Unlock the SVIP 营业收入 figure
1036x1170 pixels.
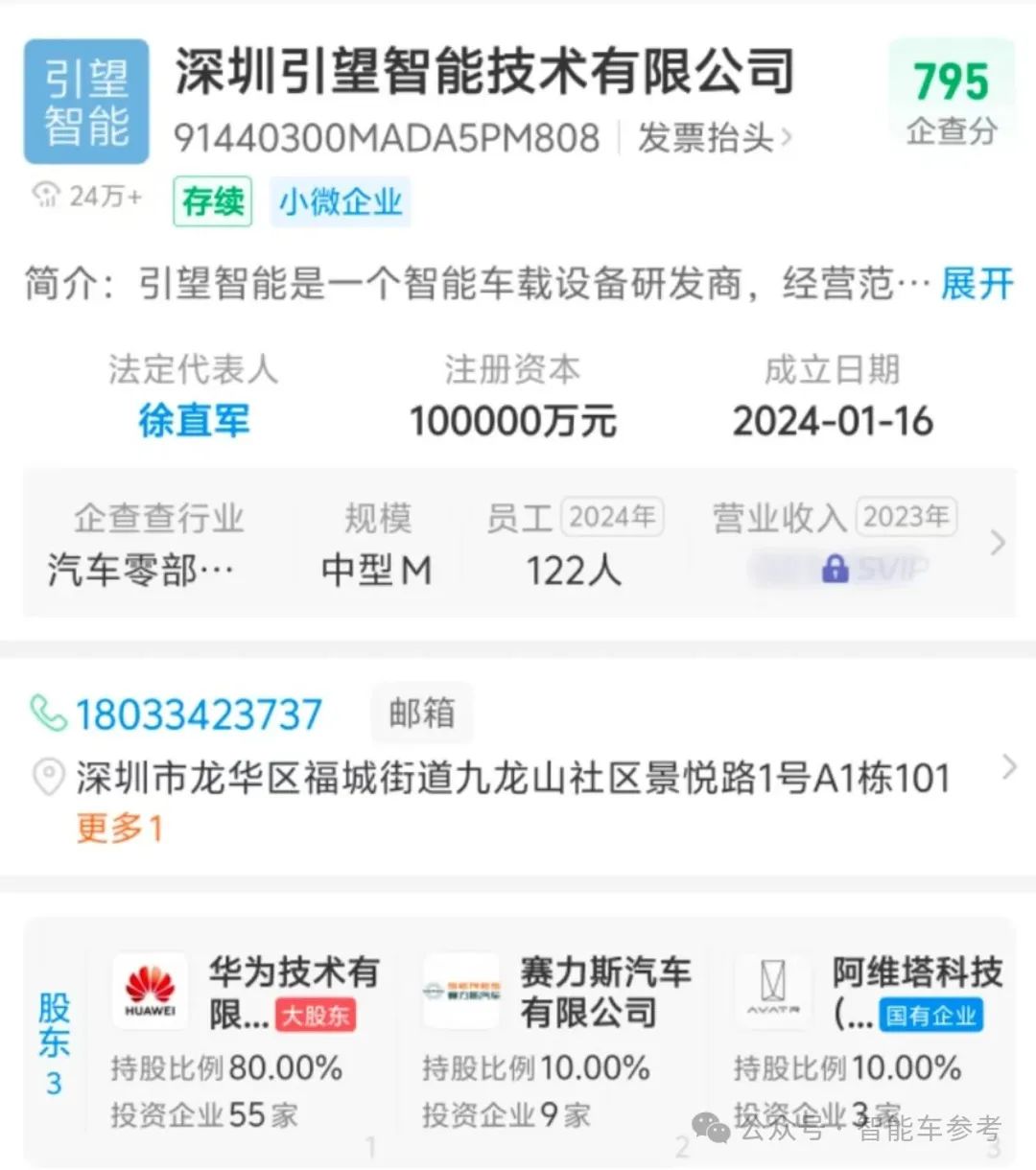839,570
